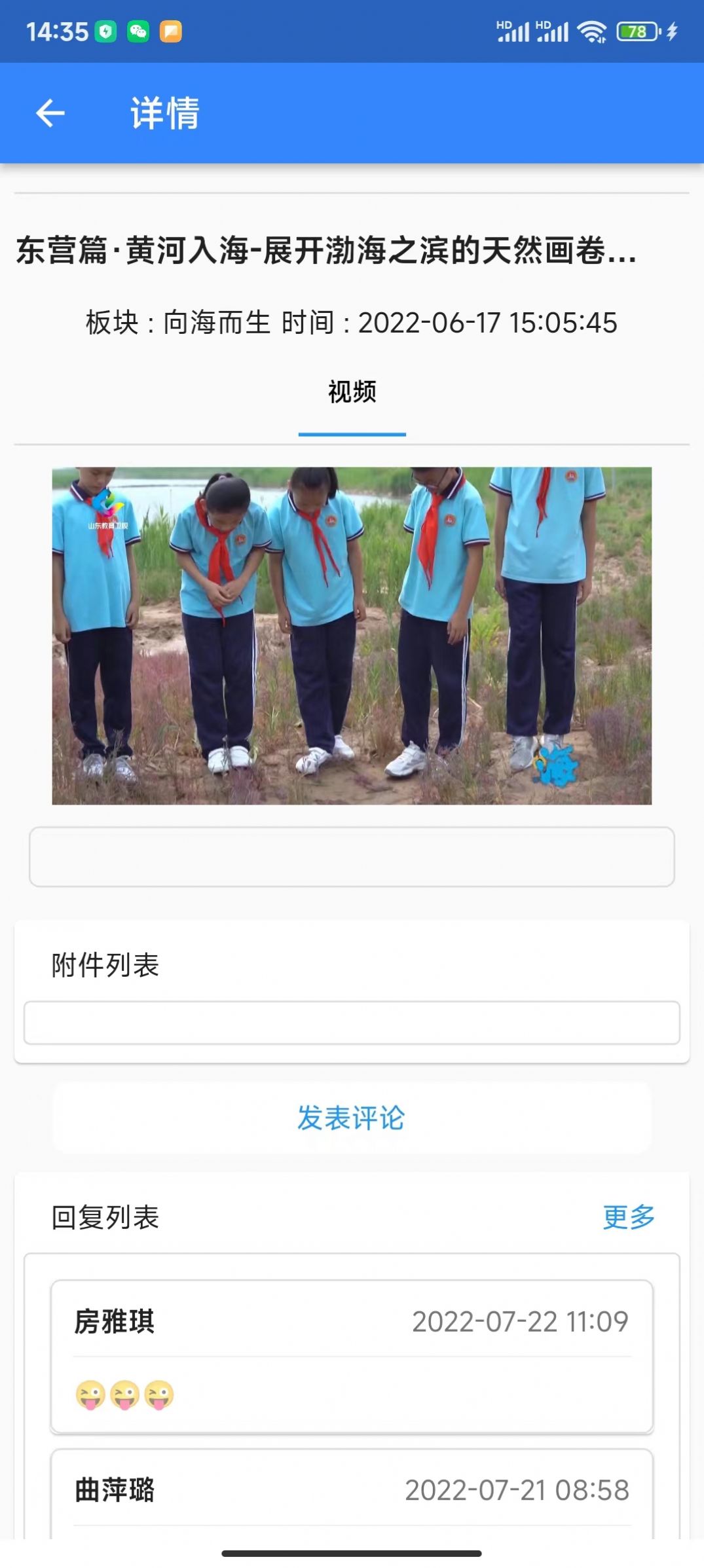Select the 视频 tab

[352, 393]
